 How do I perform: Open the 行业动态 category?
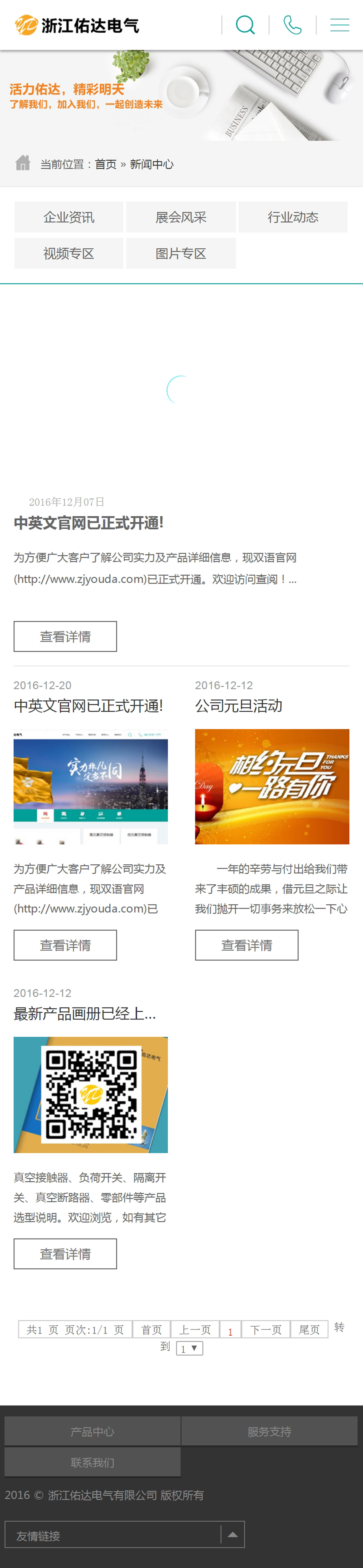click(x=293, y=217)
